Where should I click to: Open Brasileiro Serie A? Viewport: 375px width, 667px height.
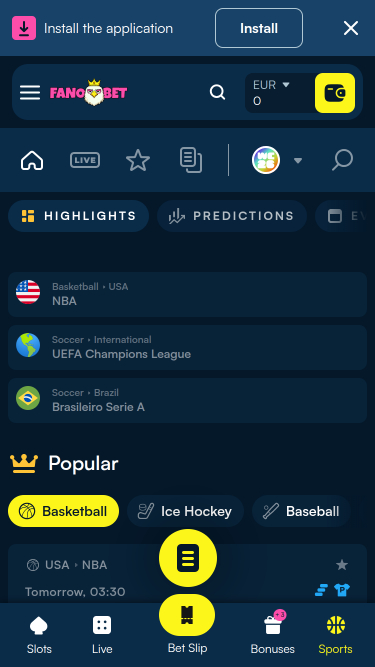tap(188, 400)
